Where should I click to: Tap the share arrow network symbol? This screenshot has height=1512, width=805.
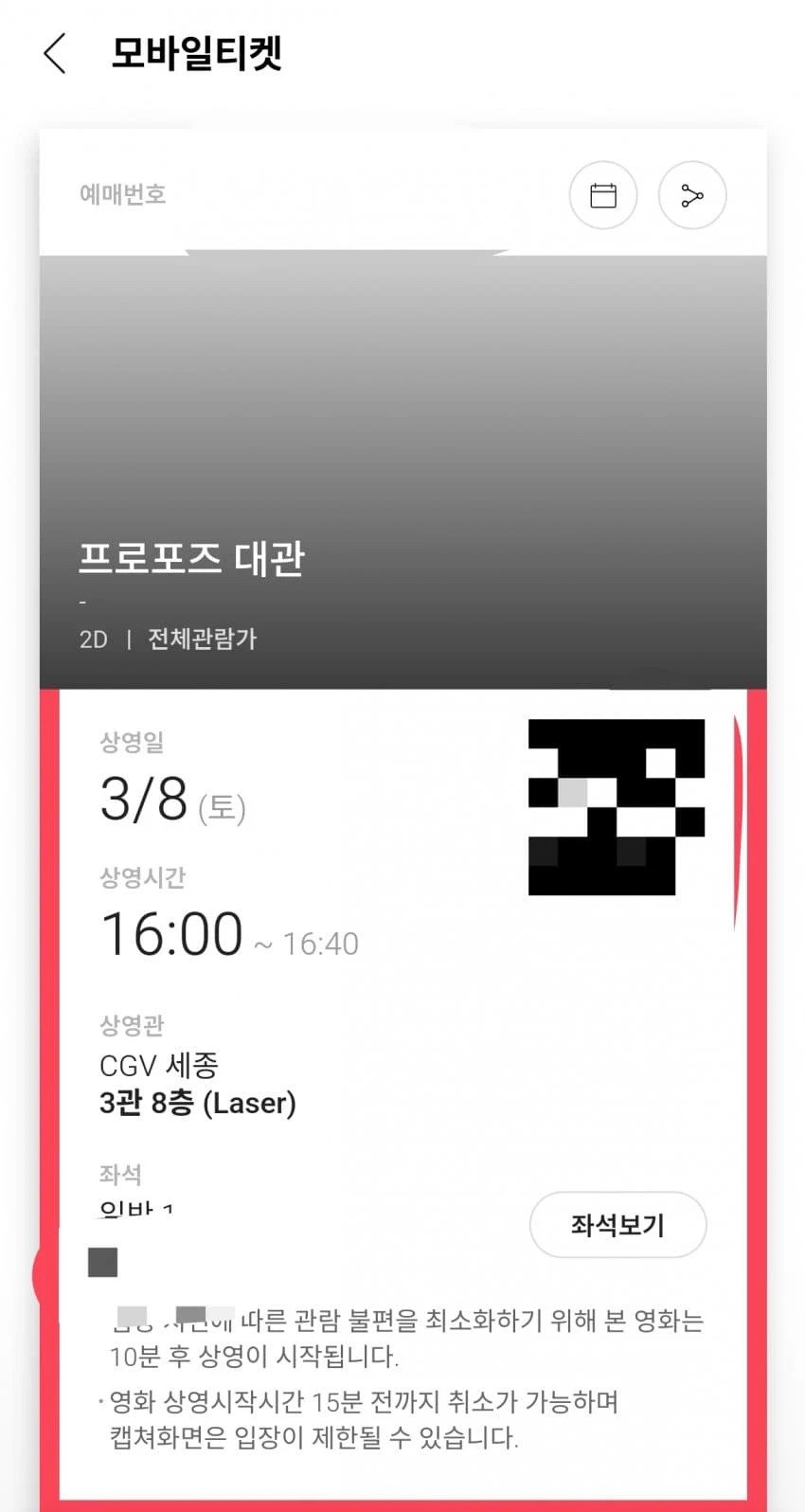(x=691, y=195)
